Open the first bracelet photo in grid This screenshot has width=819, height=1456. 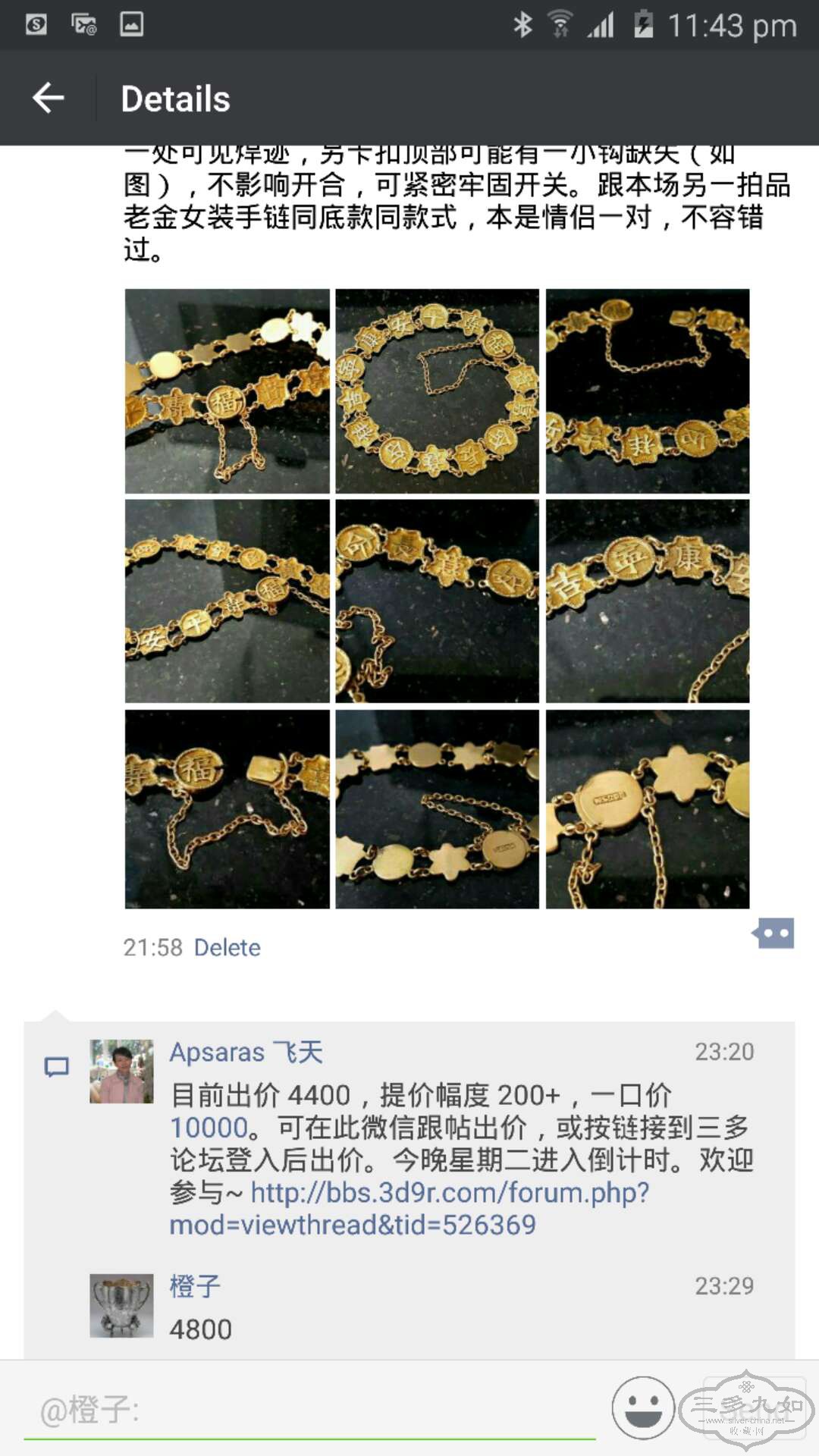(227, 391)
